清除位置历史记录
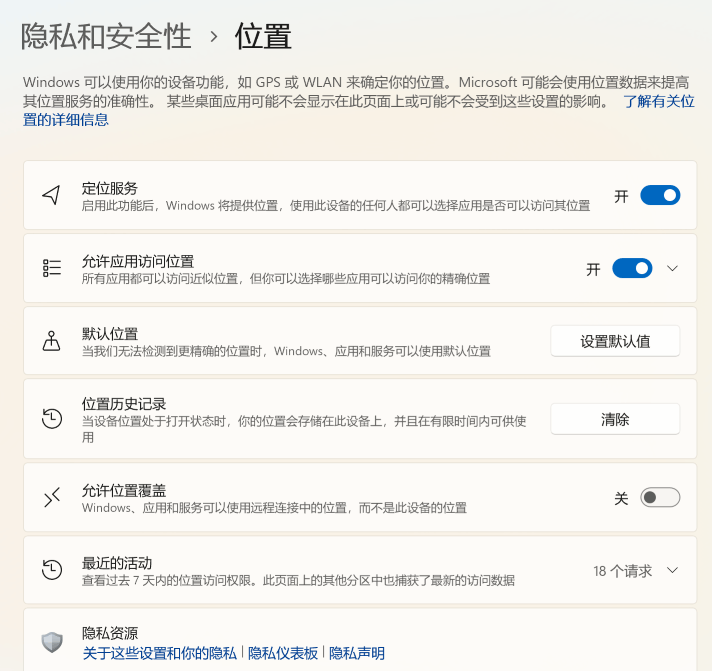Screen dimensions: 712x671 click(x=615, y=420)
